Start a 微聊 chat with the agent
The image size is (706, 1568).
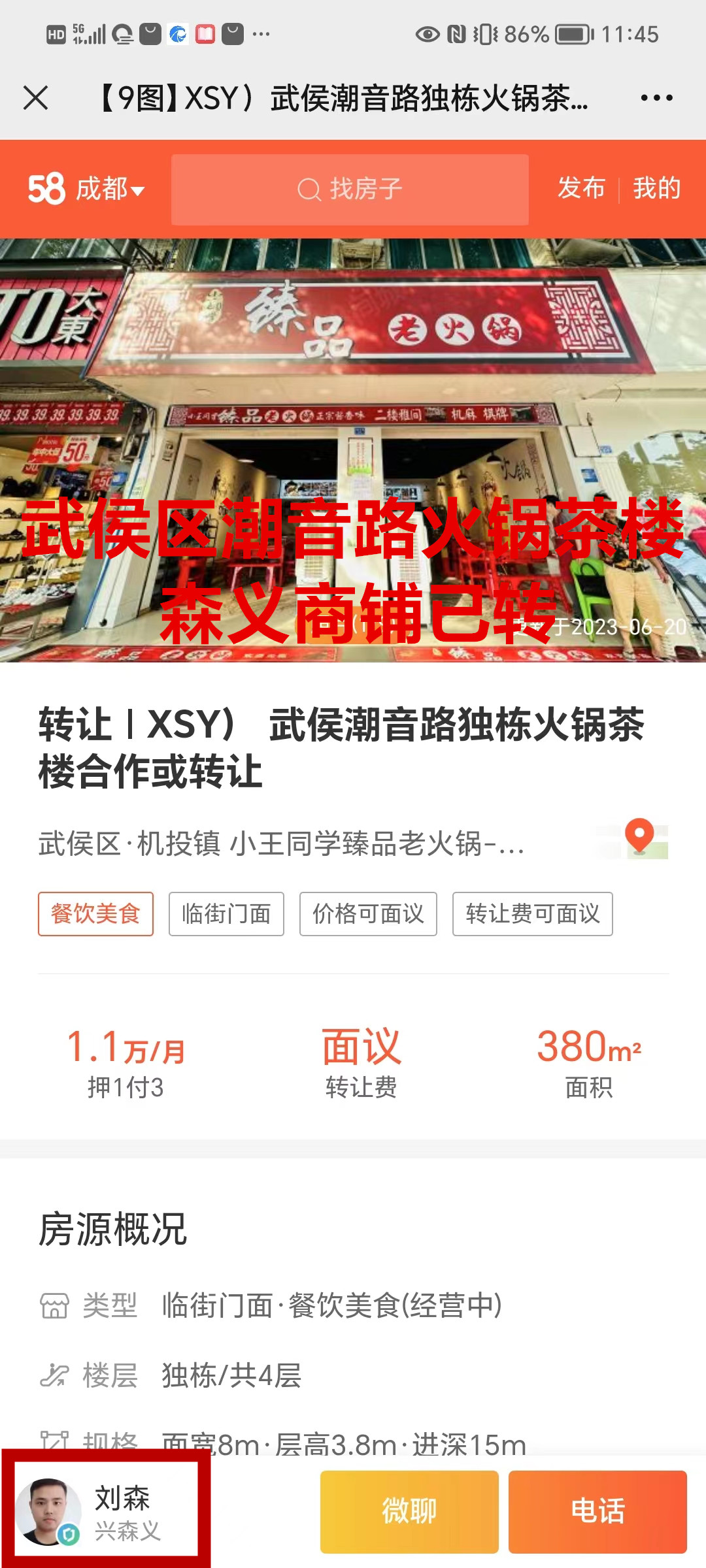[409, 1512]
